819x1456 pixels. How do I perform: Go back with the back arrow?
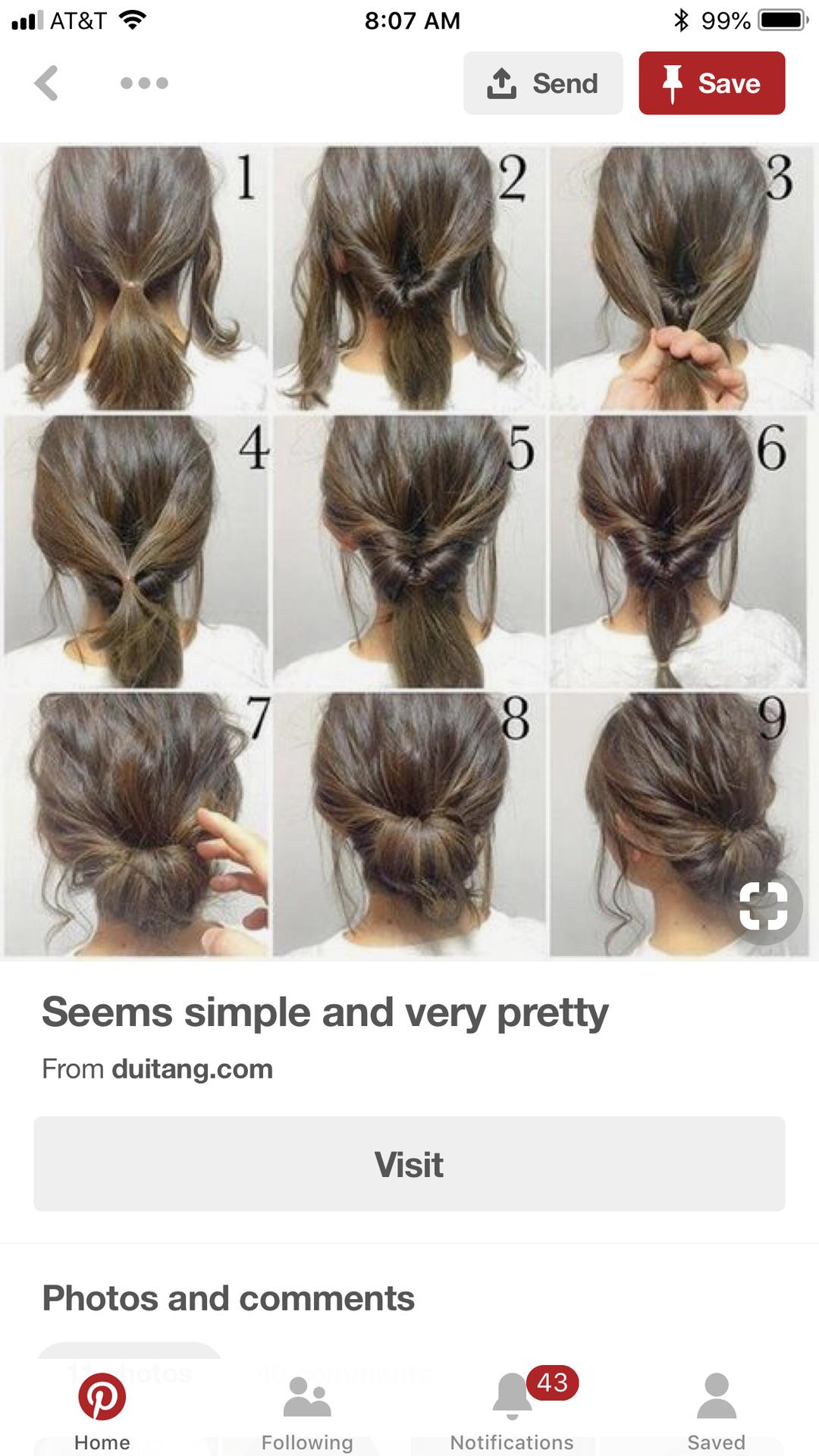(x=46, y=83)
